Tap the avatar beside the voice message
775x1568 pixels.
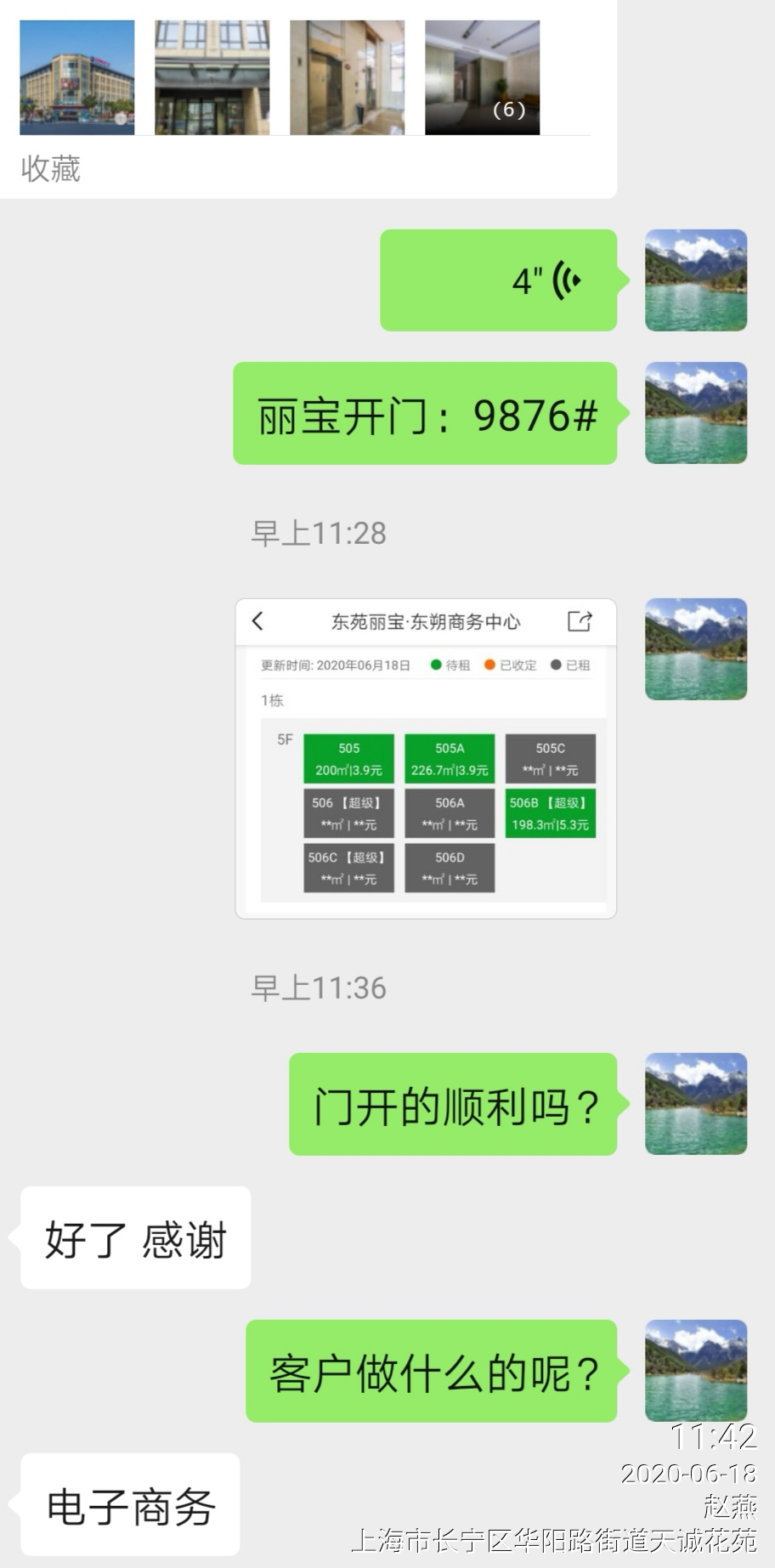(695, 280)
